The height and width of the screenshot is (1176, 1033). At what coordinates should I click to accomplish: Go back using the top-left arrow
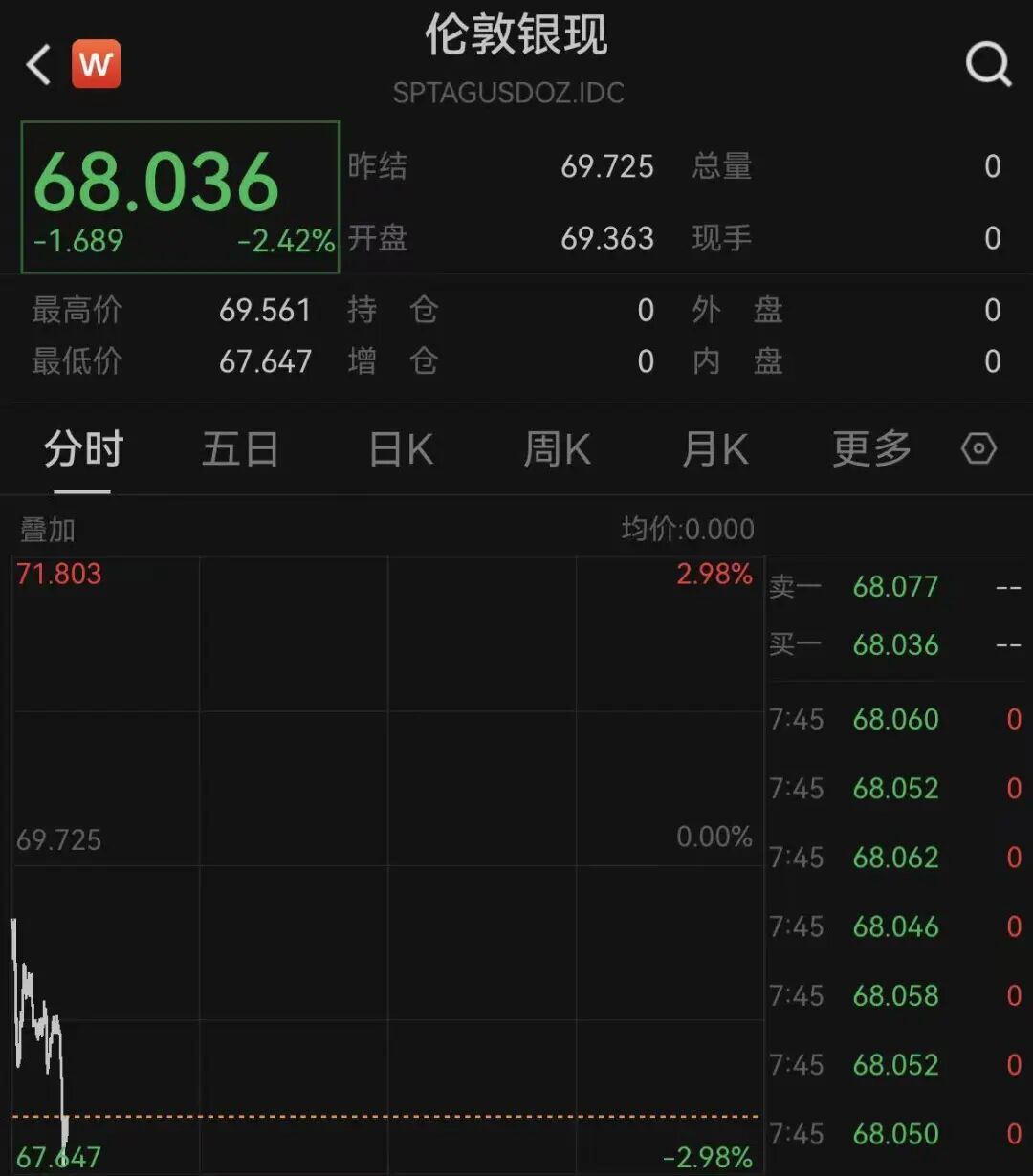pos(39,65)
